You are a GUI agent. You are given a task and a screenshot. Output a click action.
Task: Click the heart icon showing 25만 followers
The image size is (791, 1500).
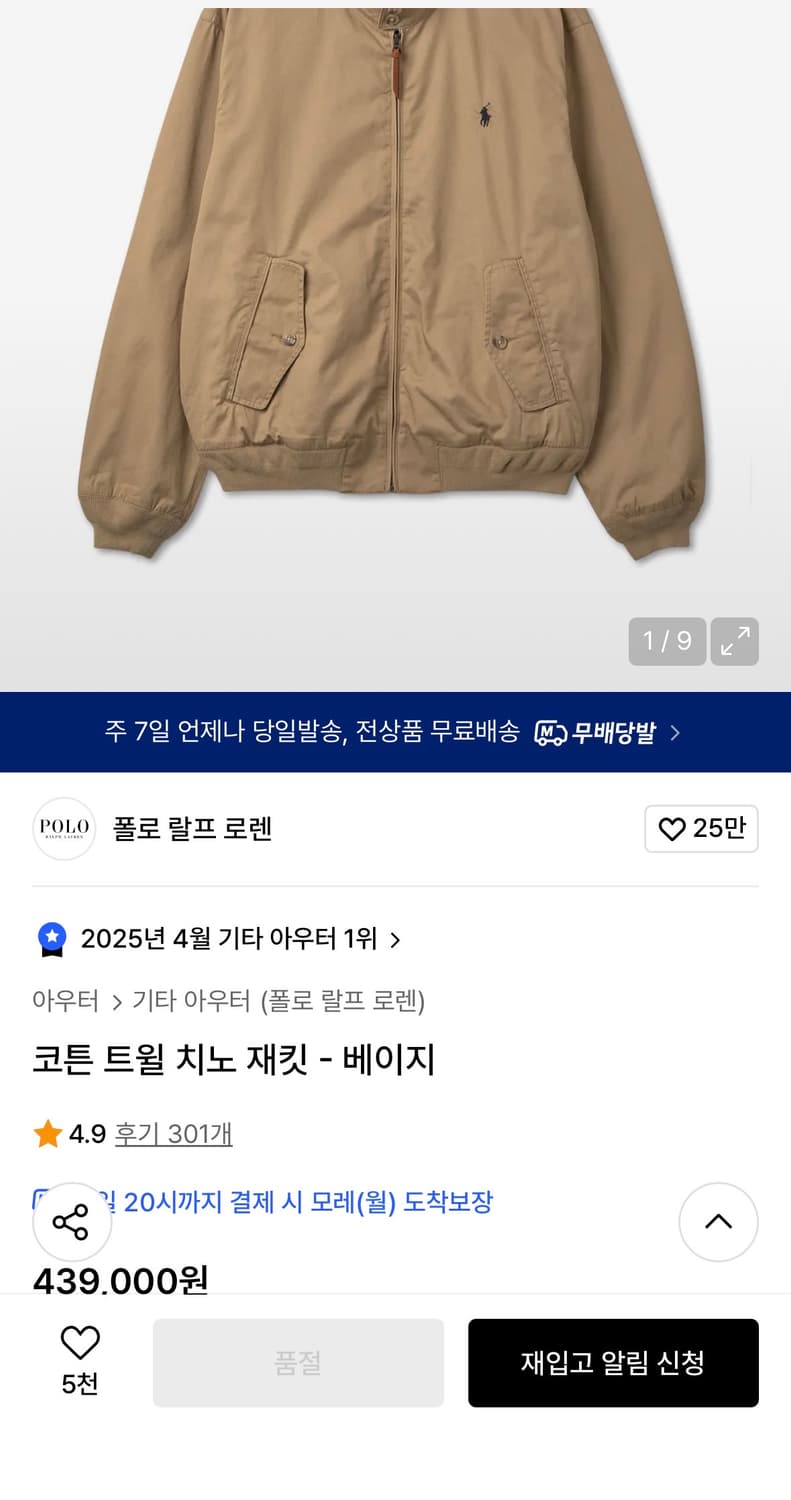click(700, 829)
